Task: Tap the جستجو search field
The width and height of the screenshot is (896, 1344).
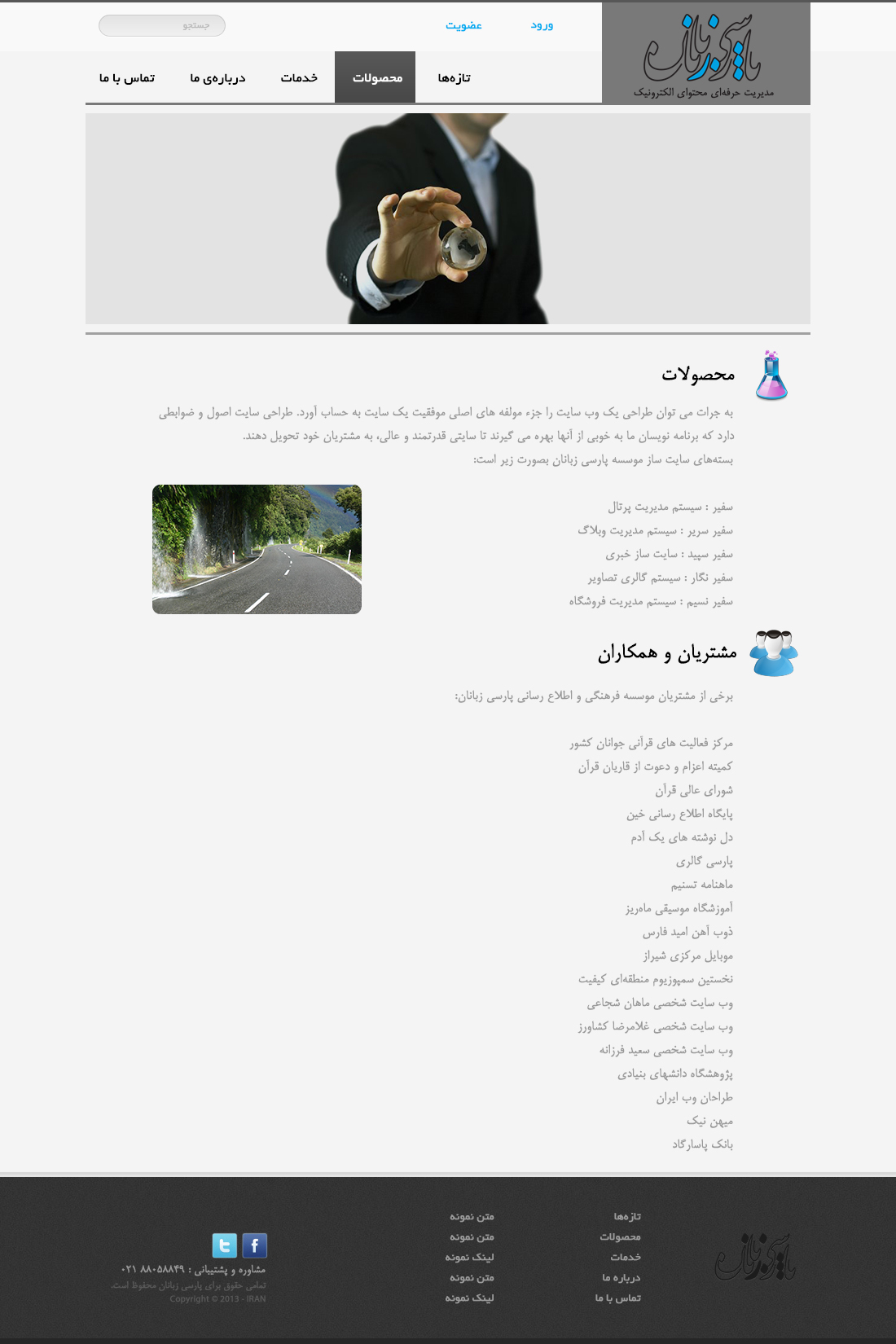Action: (161, 25)
